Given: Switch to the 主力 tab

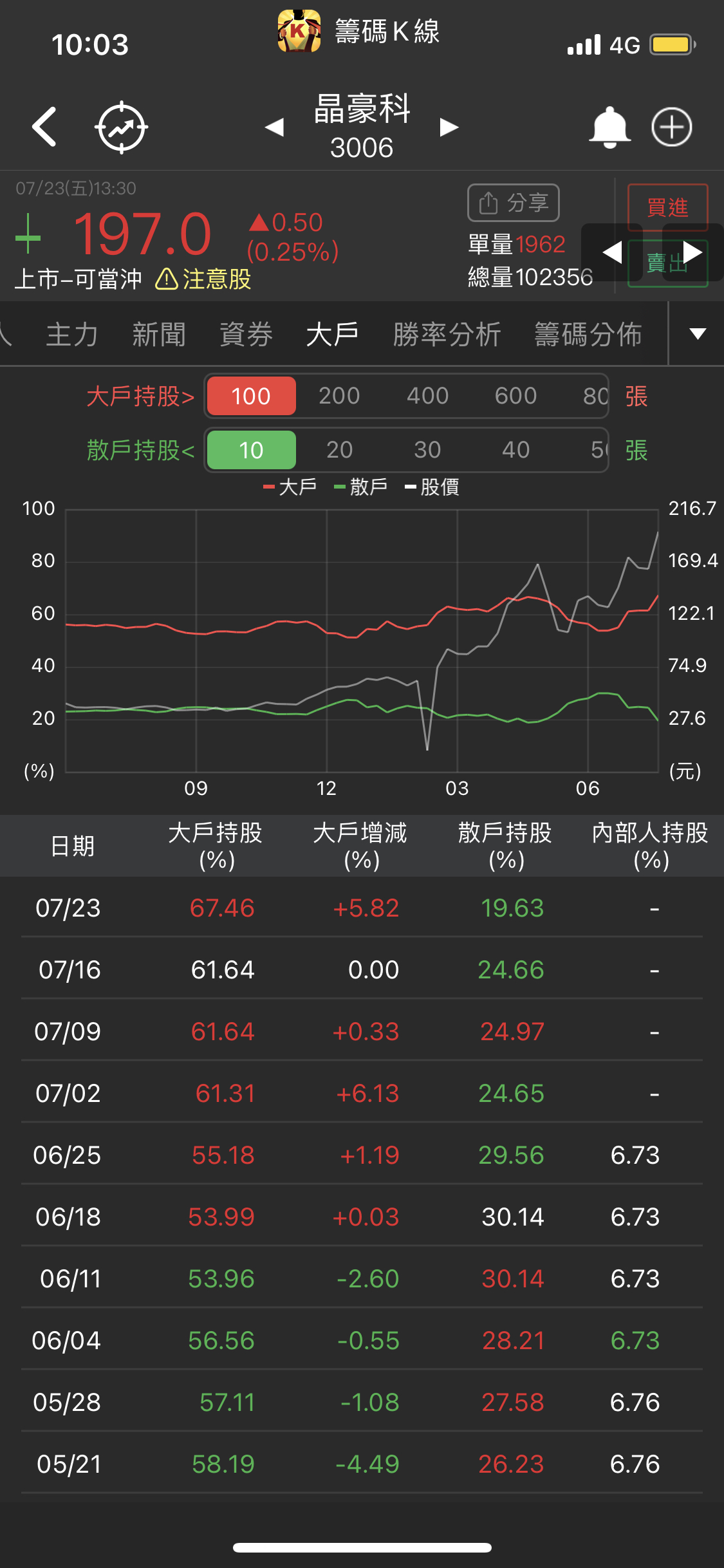Looking at the screenshot, I should pyautogui.click(x=72, y=335).
